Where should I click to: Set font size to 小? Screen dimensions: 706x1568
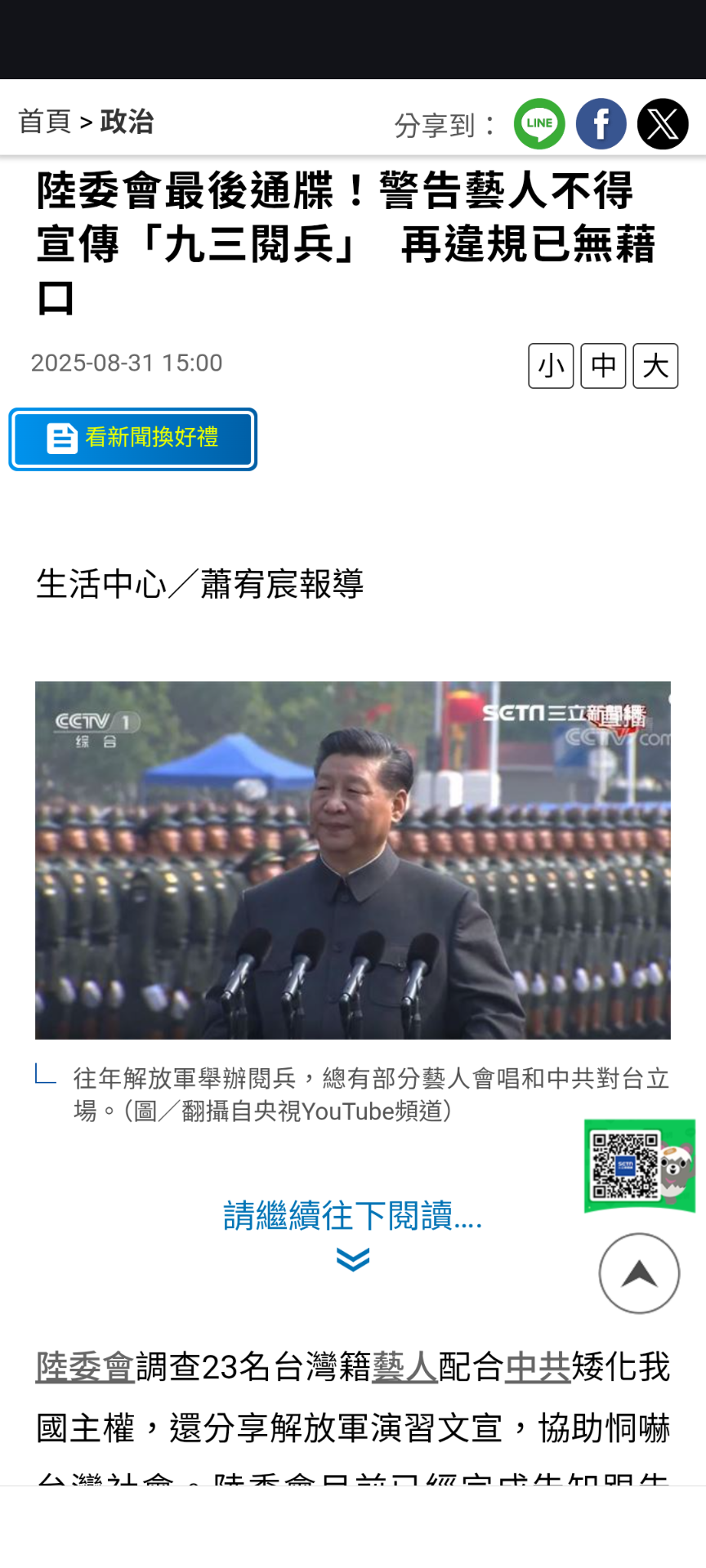click(x=551, y=366)
